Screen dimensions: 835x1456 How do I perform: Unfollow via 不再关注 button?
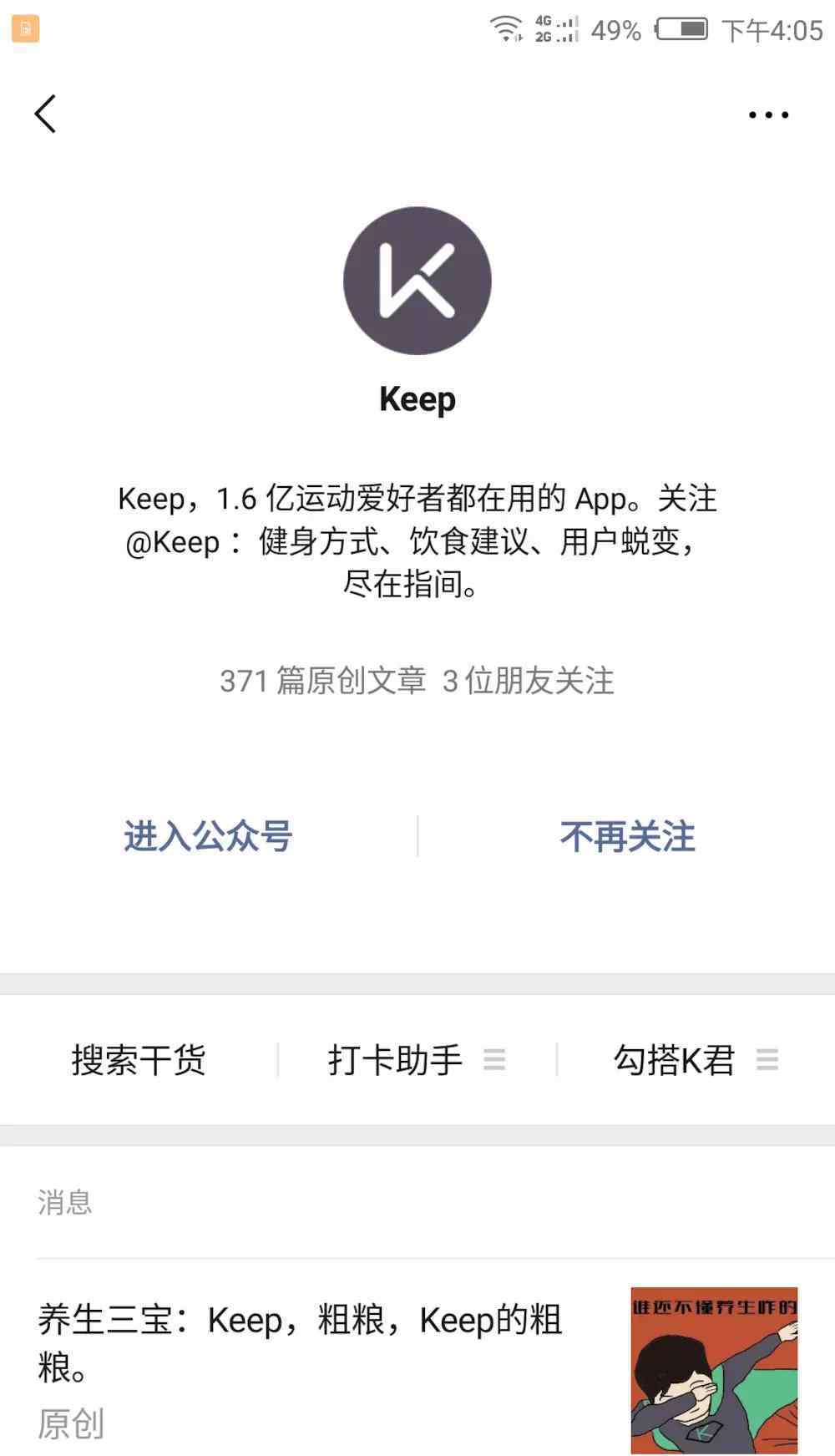click(x=627, y=836)
